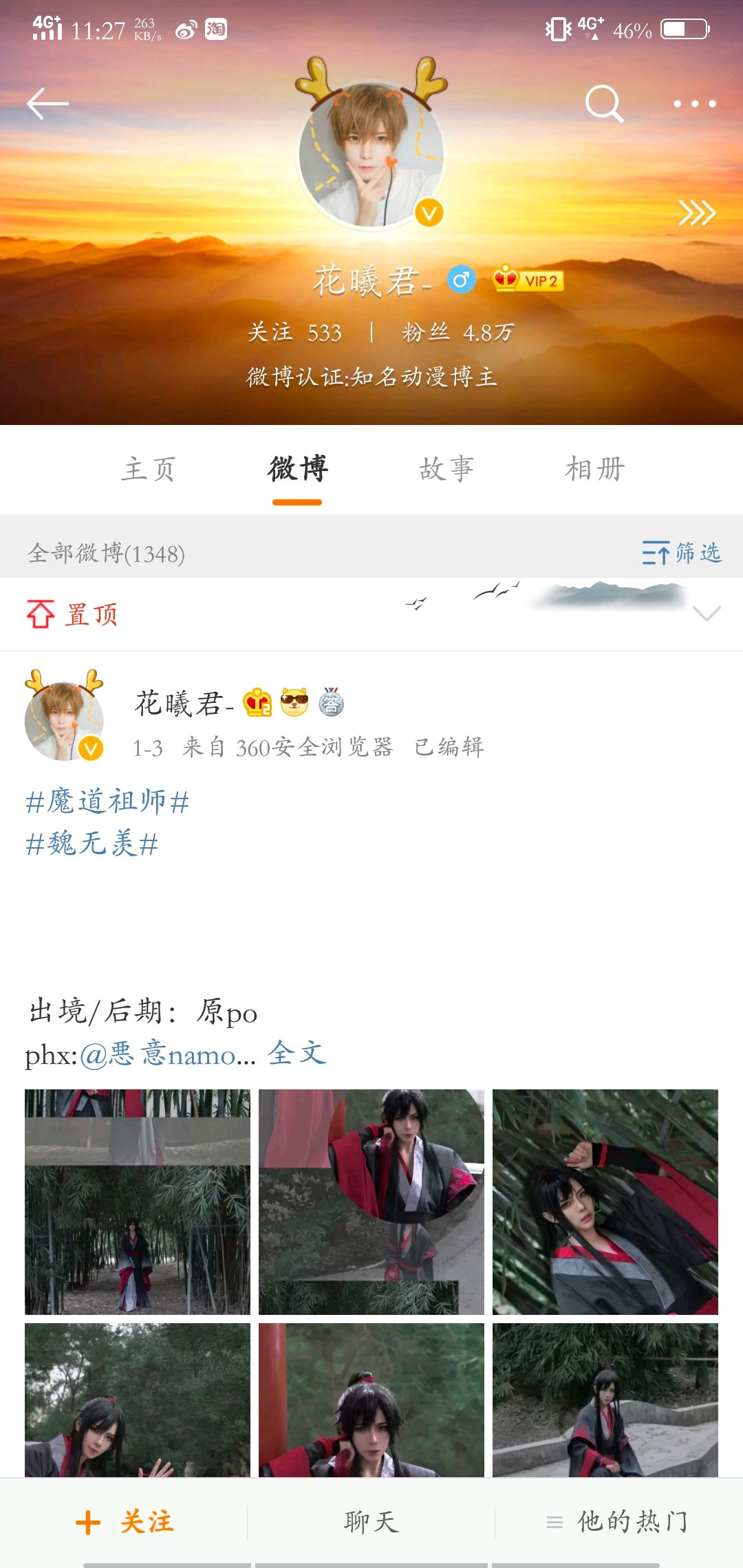Screen dimensions: 743x1568
Task: Open search on this profile
Action: click(604, 104)
